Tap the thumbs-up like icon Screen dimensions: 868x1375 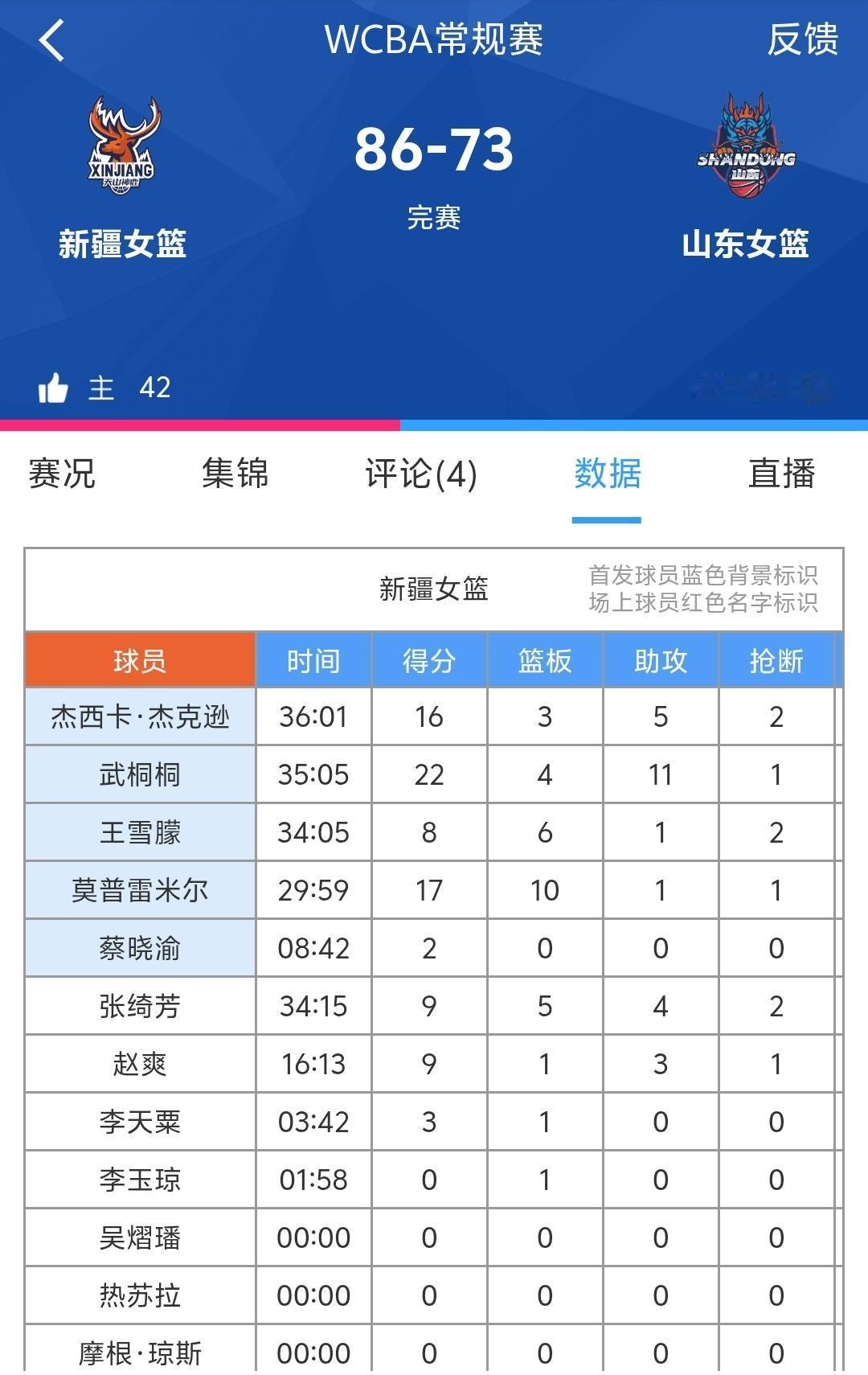(53, 388)
